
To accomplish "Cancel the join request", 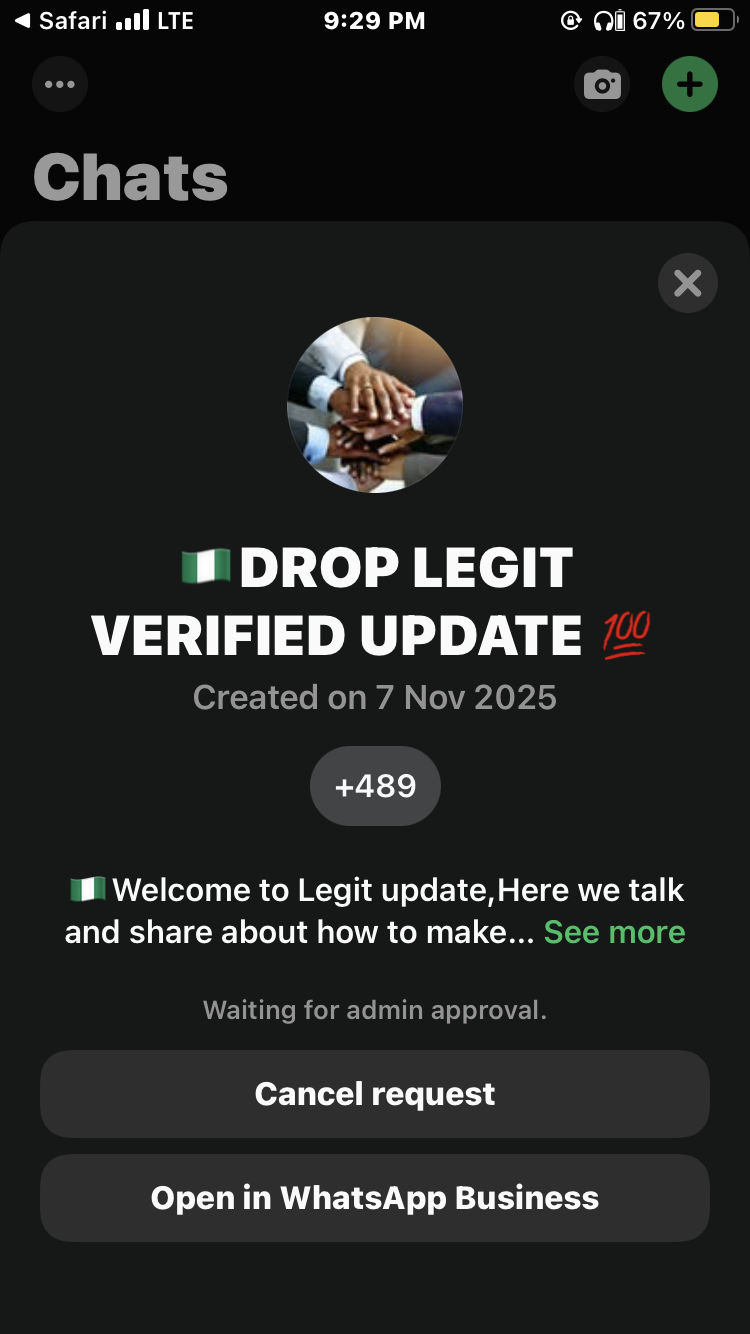I will (x=375, y=1094).
